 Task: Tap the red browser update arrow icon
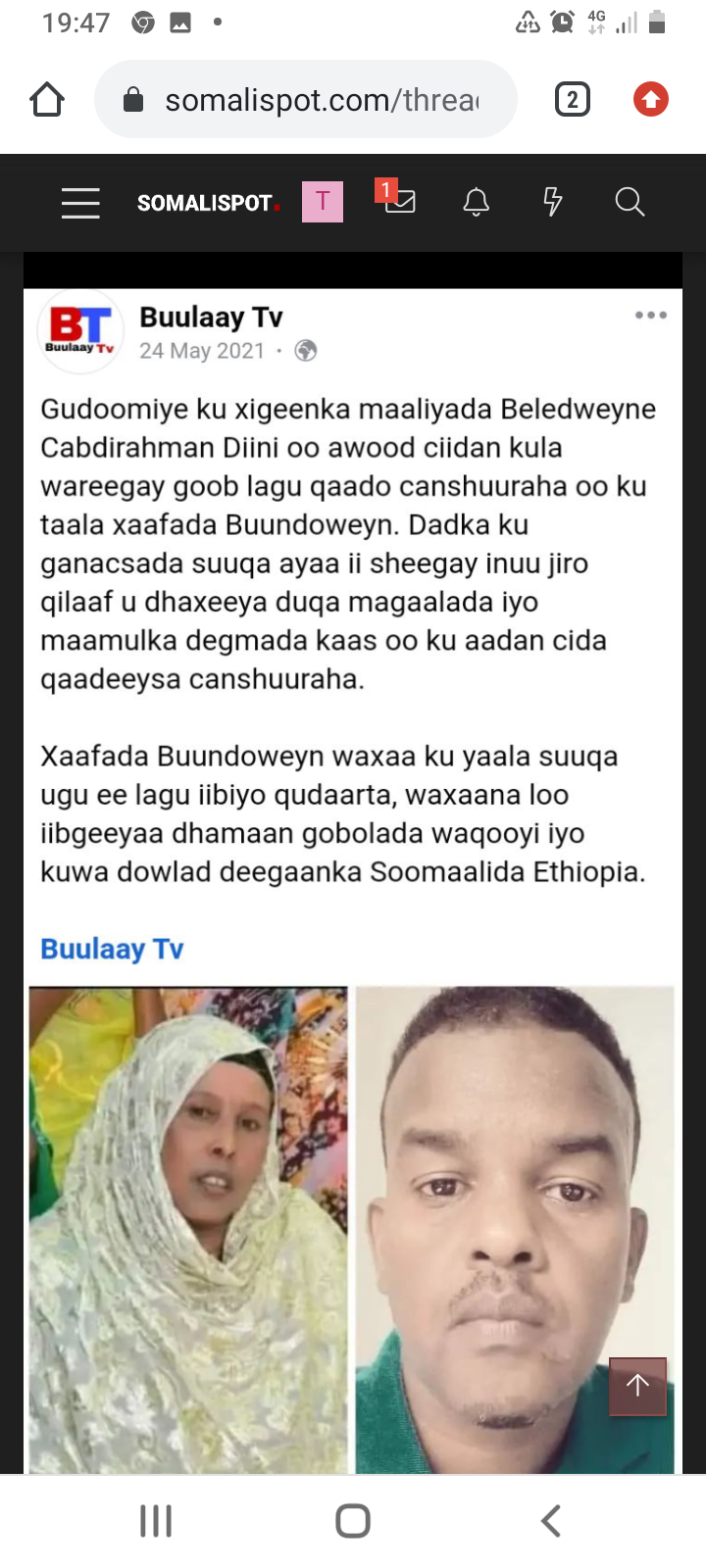pos(650,100)
